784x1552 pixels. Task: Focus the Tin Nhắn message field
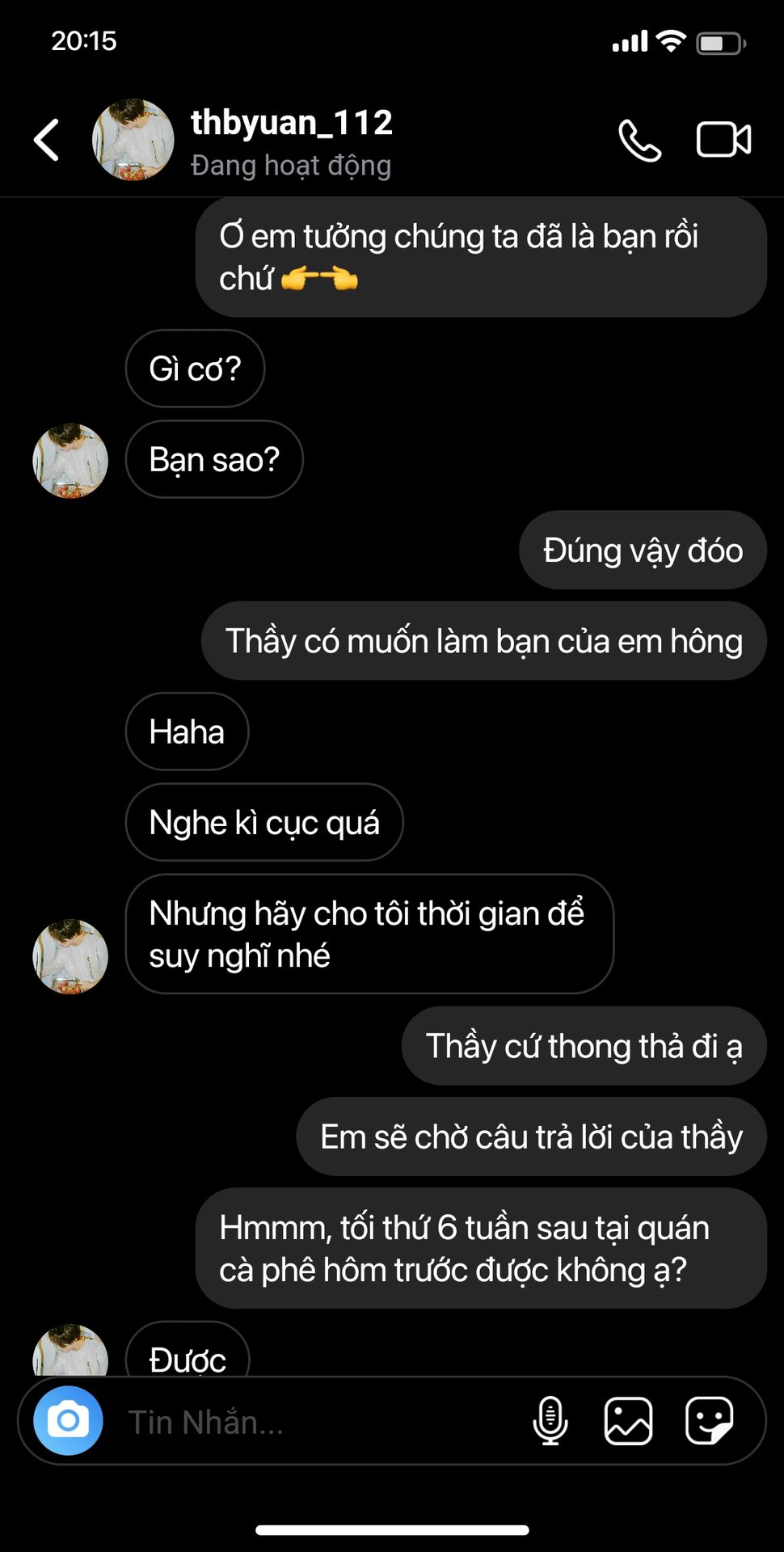(x=315, y=1422)
